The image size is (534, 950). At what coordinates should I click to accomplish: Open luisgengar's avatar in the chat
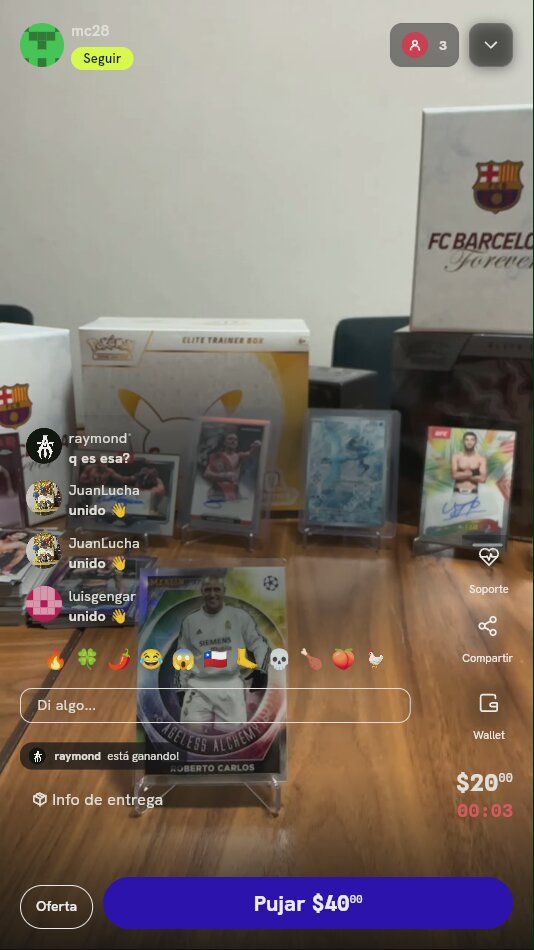(x=44, y=604)
